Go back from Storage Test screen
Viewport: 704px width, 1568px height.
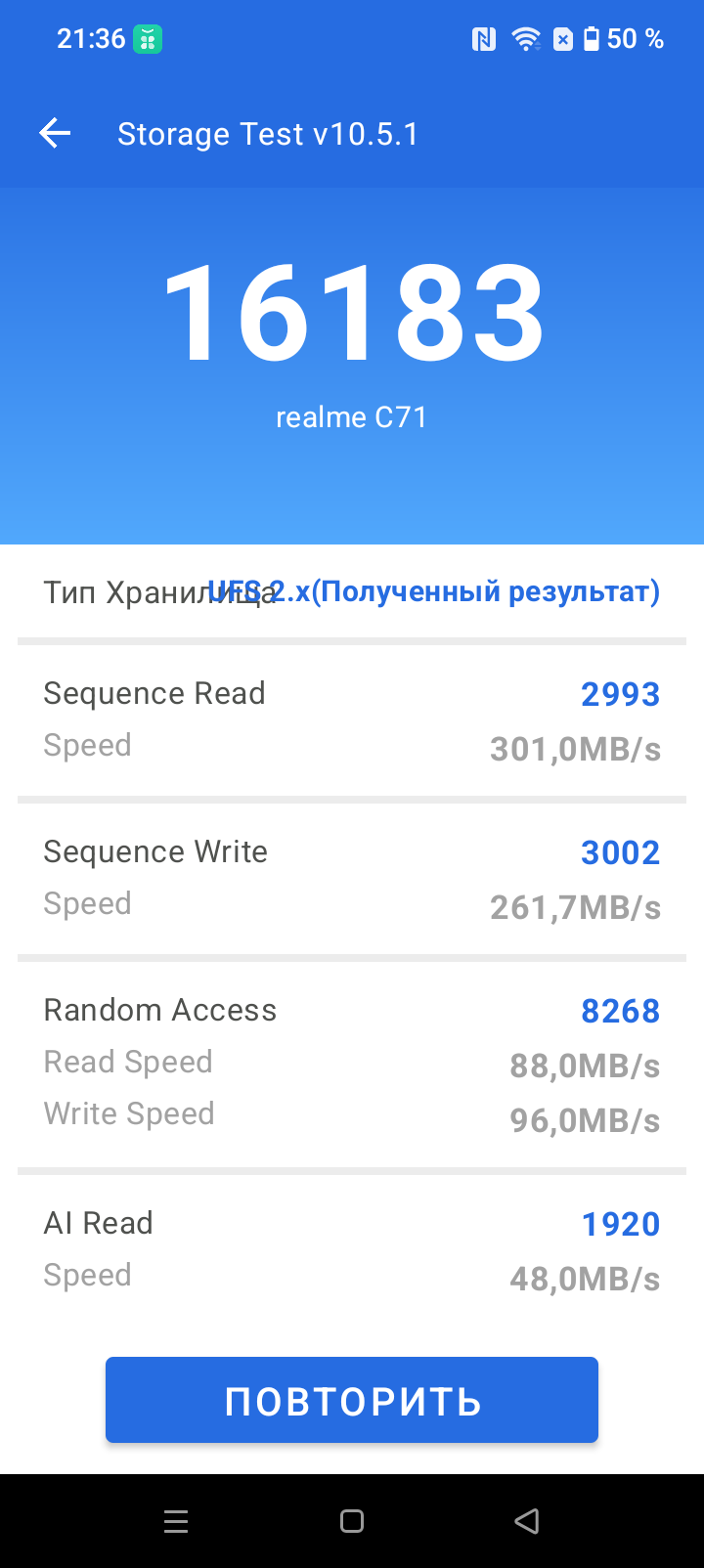[x=56, y=134]
